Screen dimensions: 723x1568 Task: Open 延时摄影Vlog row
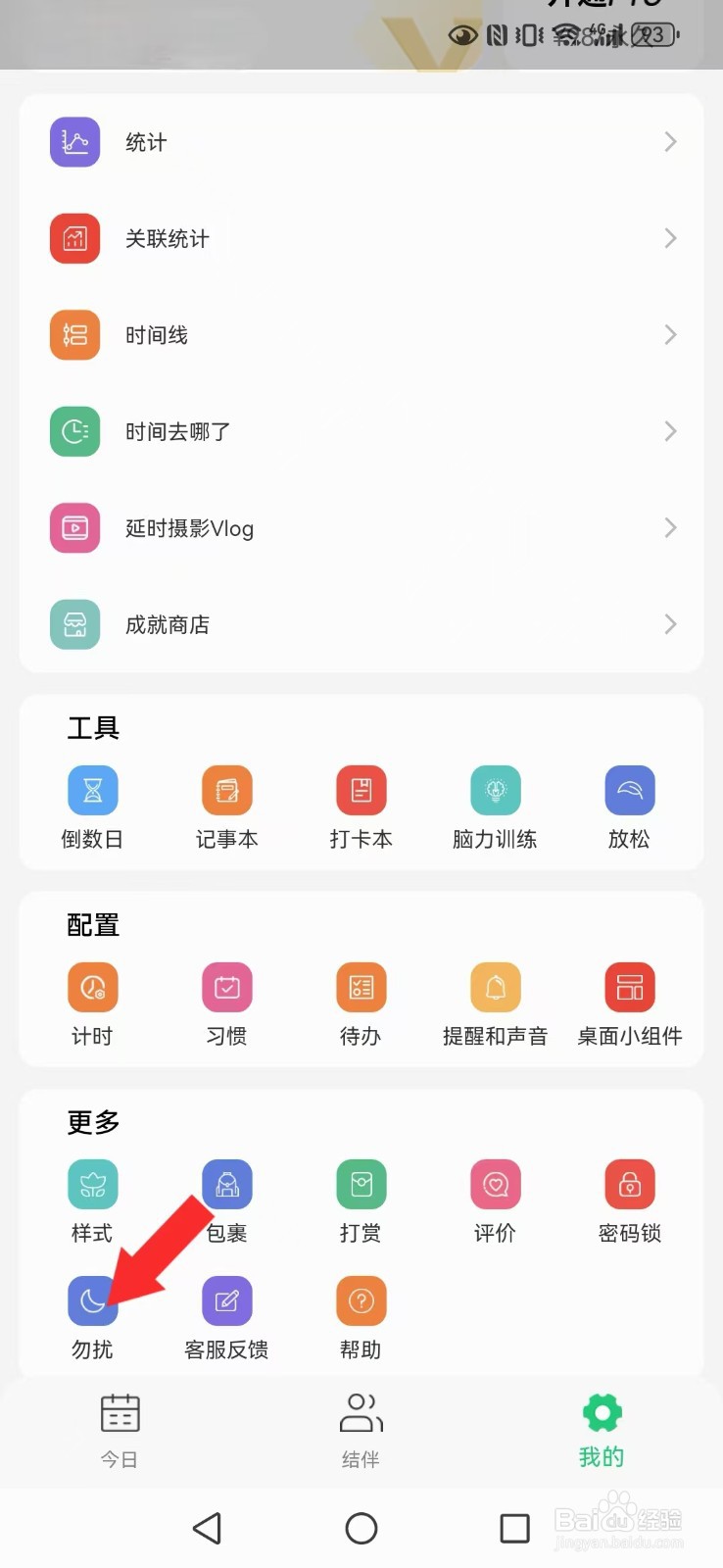(361, 528)
